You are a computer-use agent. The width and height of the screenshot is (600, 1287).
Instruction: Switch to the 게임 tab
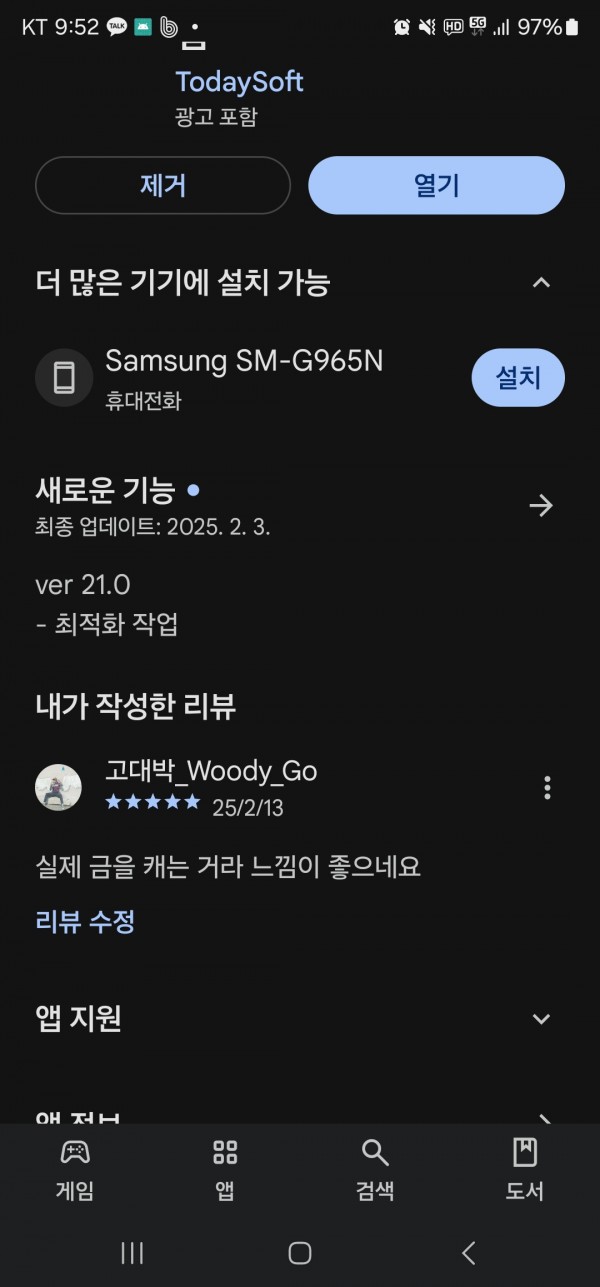(x=75, y=1168)
